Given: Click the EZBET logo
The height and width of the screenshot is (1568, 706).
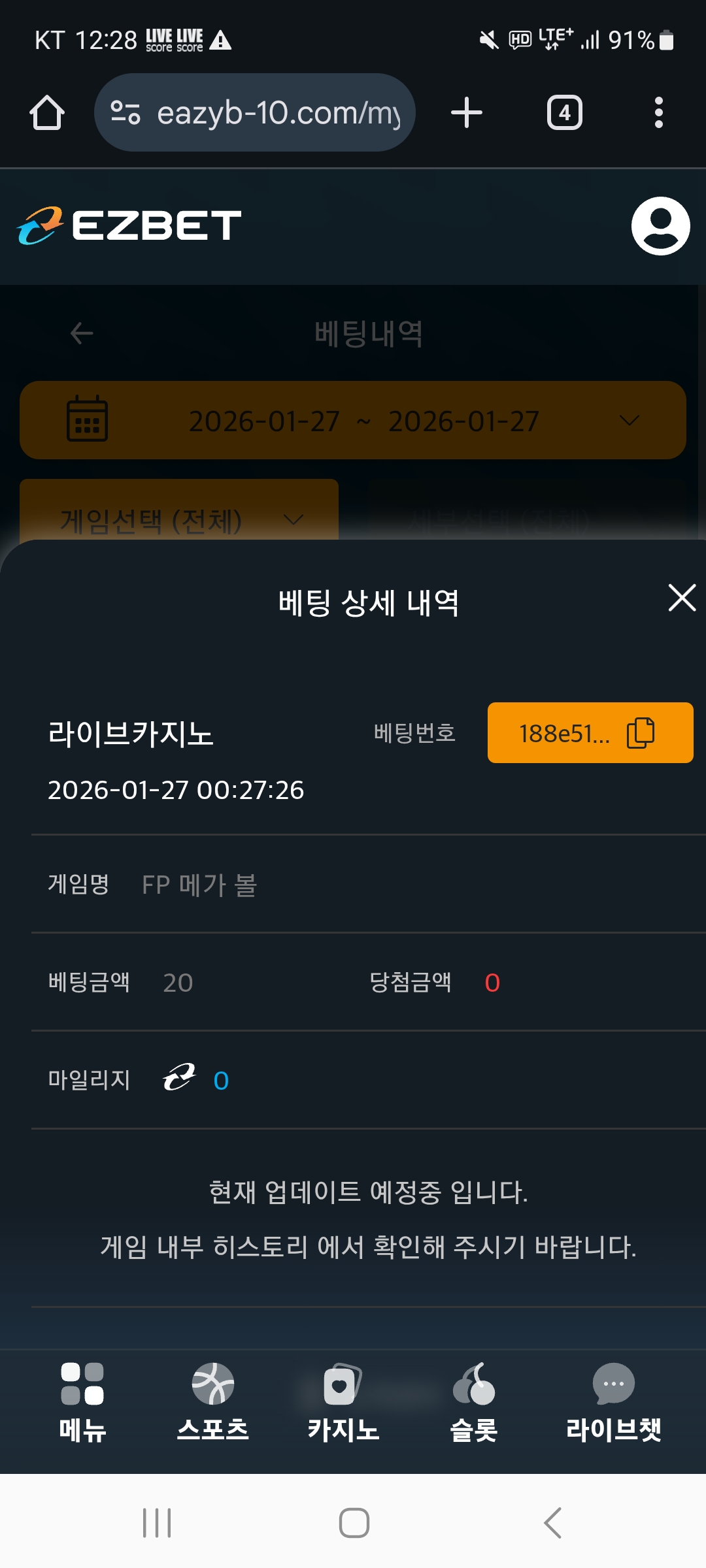Looking at the screenshot, I should click(x=127, y=225).
